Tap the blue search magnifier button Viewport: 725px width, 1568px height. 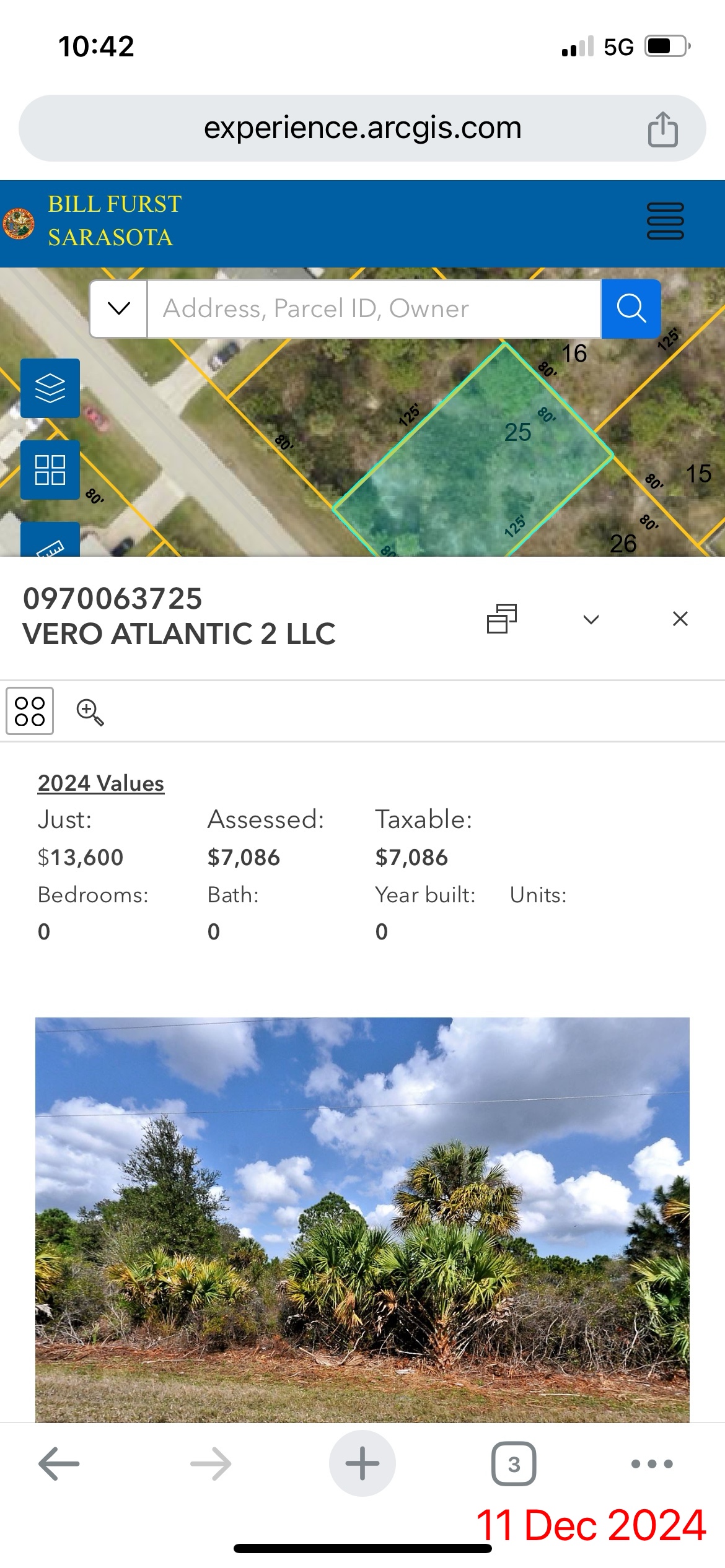click(x=631, y=308)
